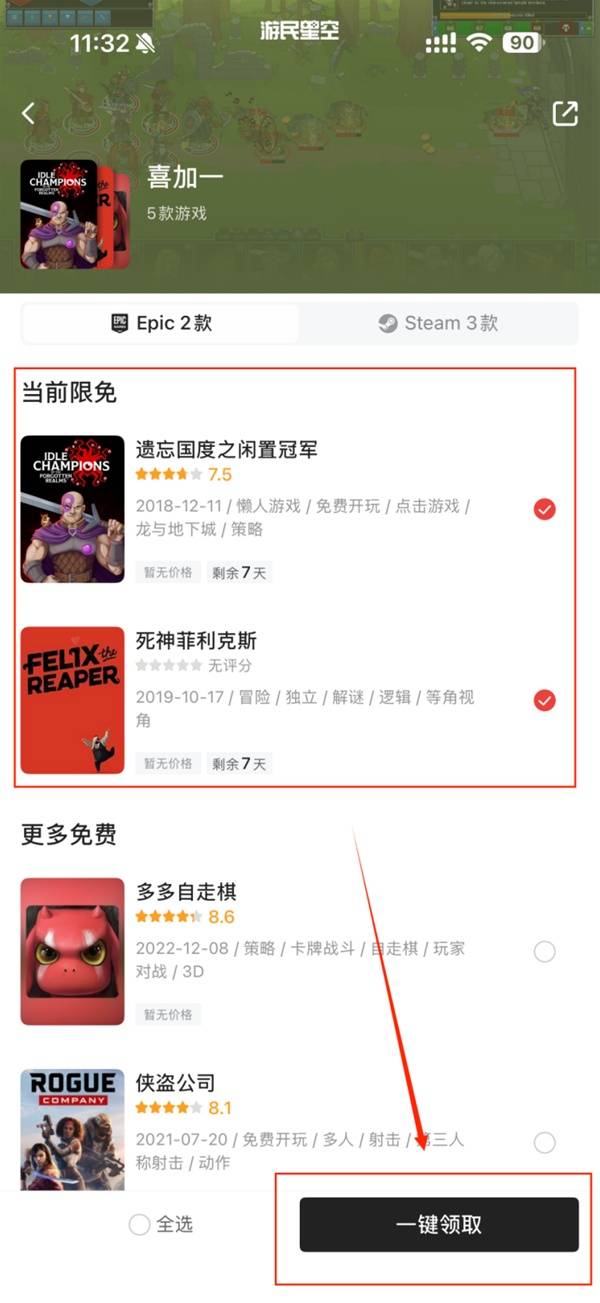The height and width of the screenshot is (1303, 600).
Task: Uncheck 死神菲利克斯 selection
Action: click(x=544, y=700)
